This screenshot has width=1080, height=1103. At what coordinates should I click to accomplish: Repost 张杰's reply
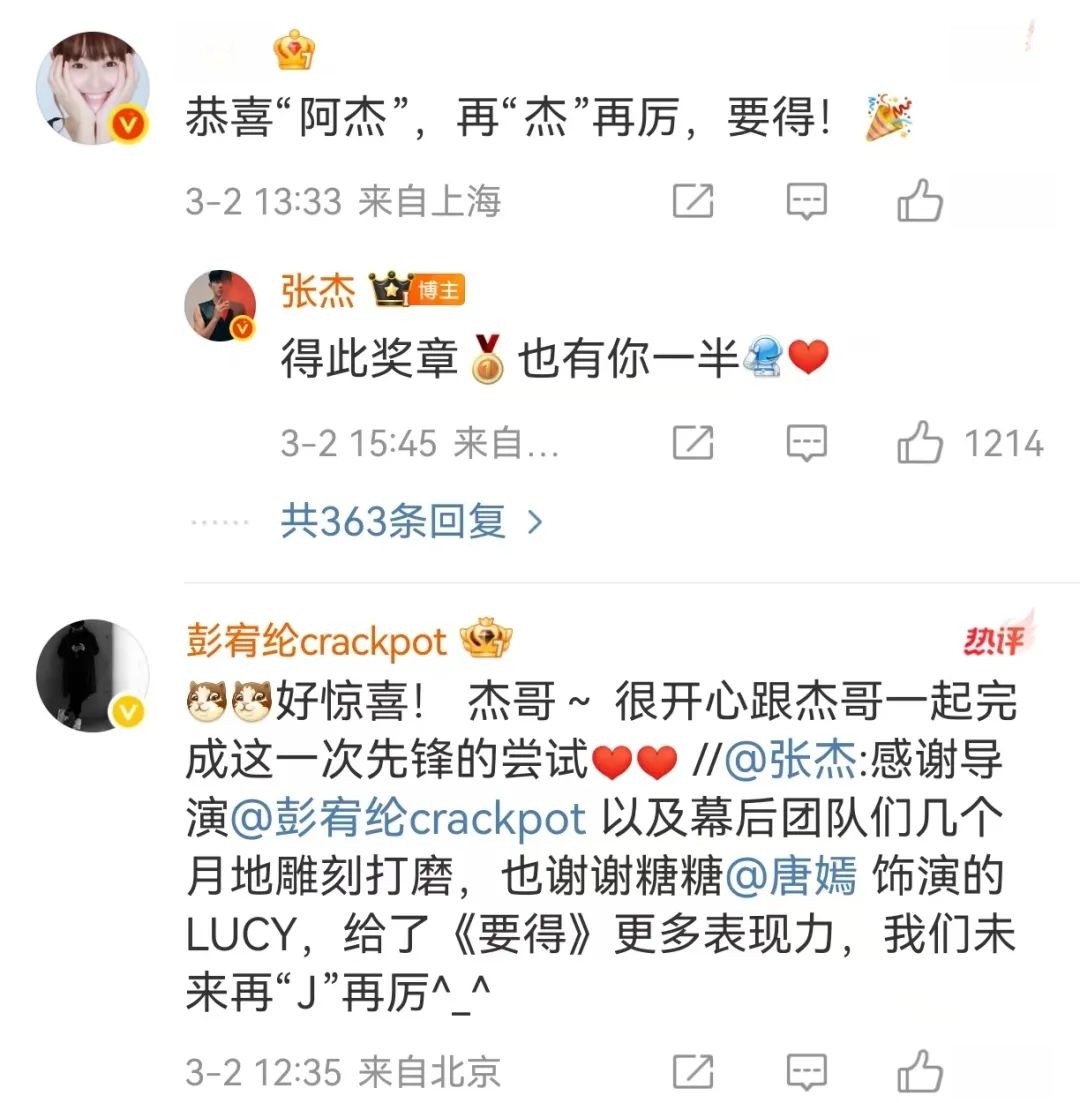click(x=692, y=443)
